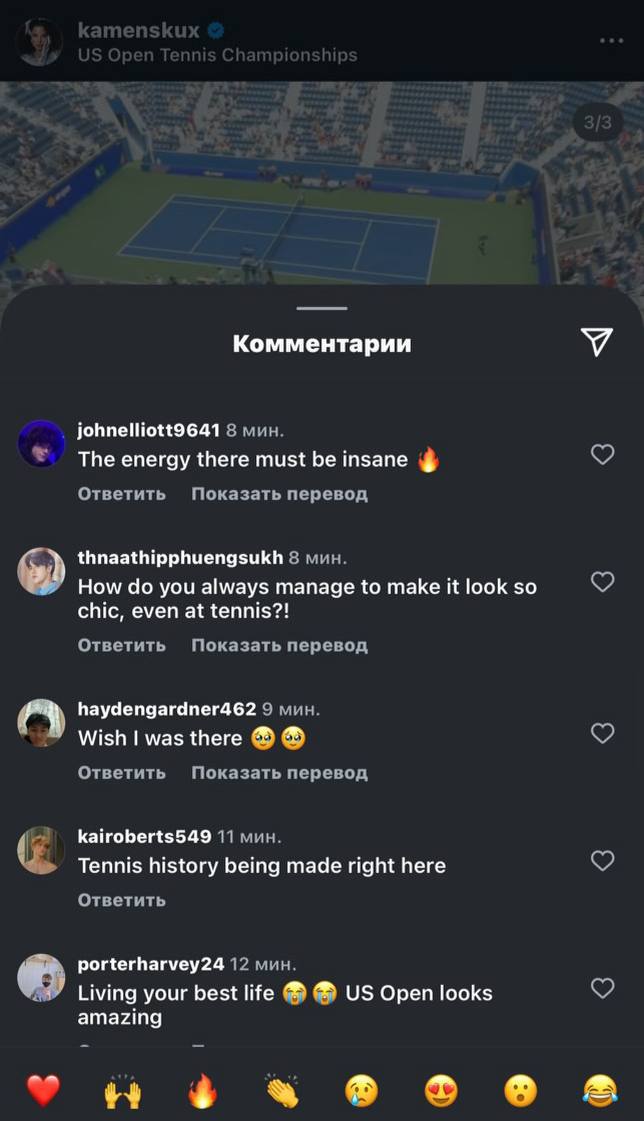Reply to kairoberts549's comment
The width and height of the screenshot is (644, 1121).
121,900
